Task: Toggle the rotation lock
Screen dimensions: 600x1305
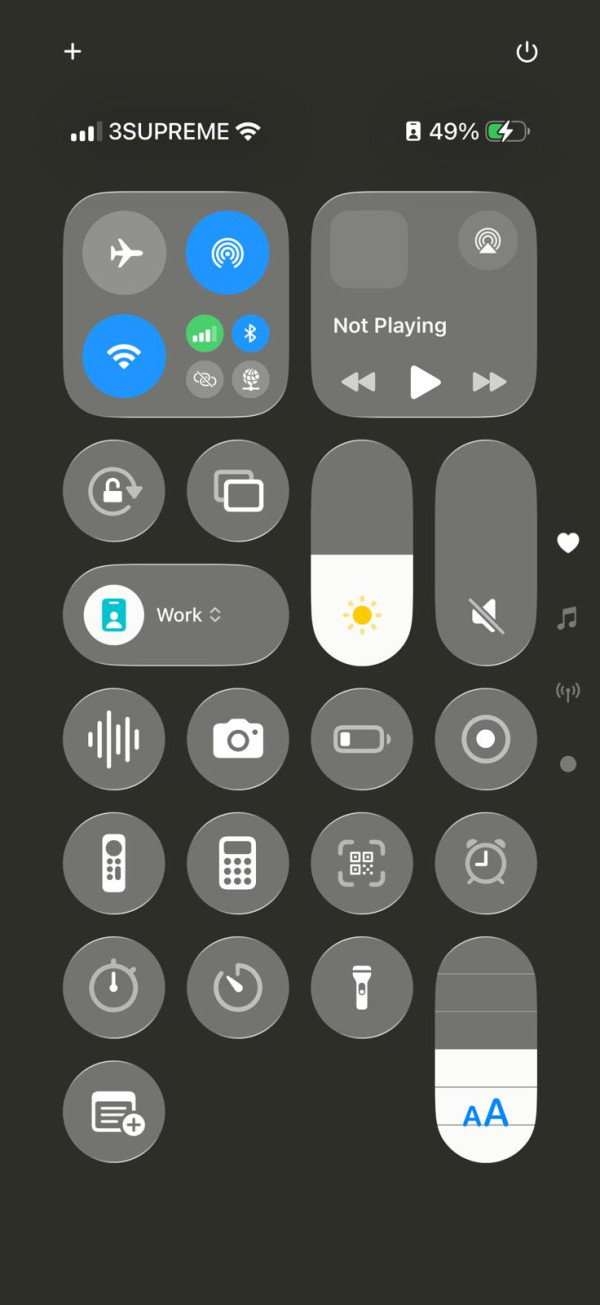Action: 114,491
